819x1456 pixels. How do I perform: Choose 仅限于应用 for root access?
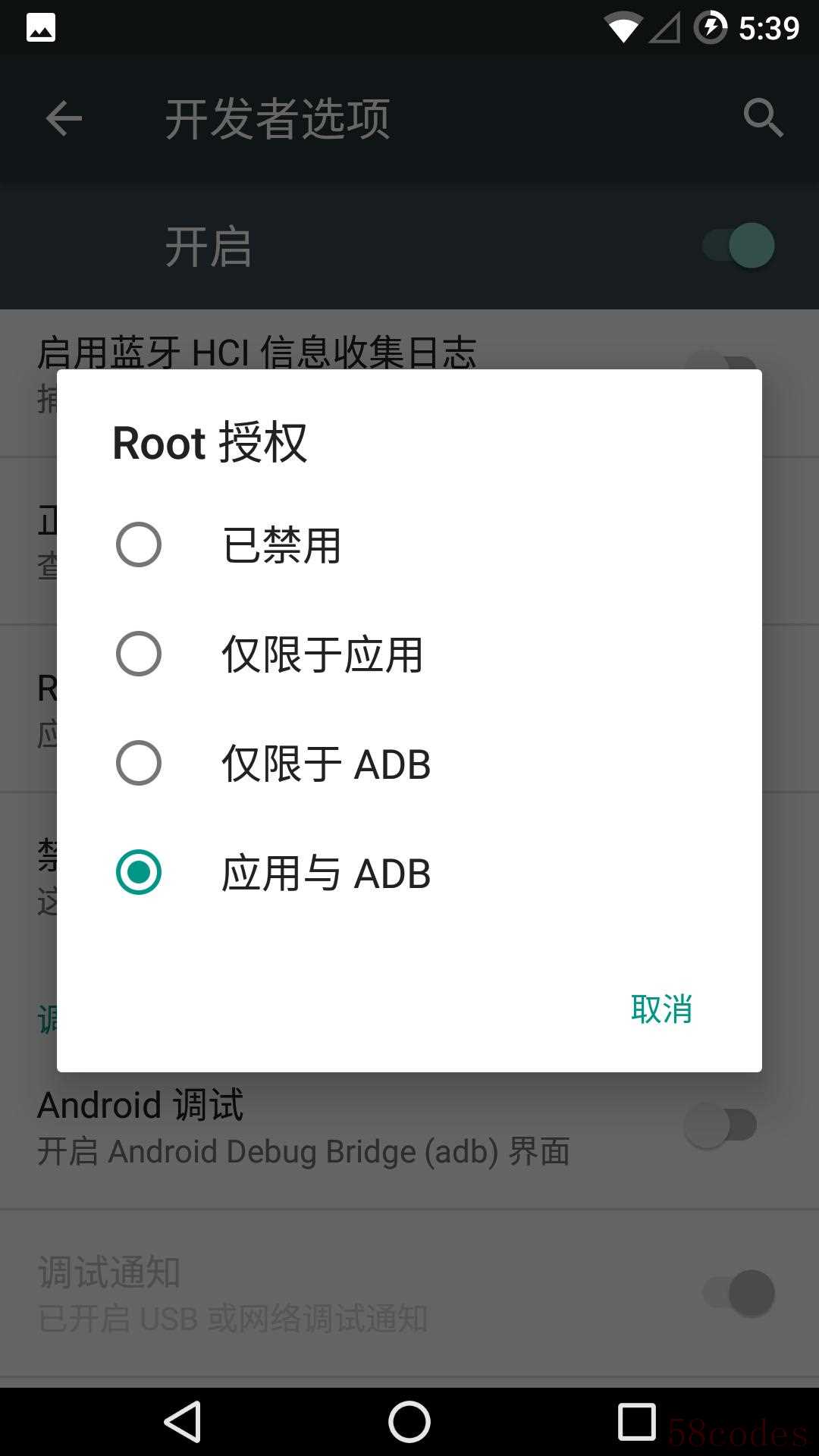[139, 654]
